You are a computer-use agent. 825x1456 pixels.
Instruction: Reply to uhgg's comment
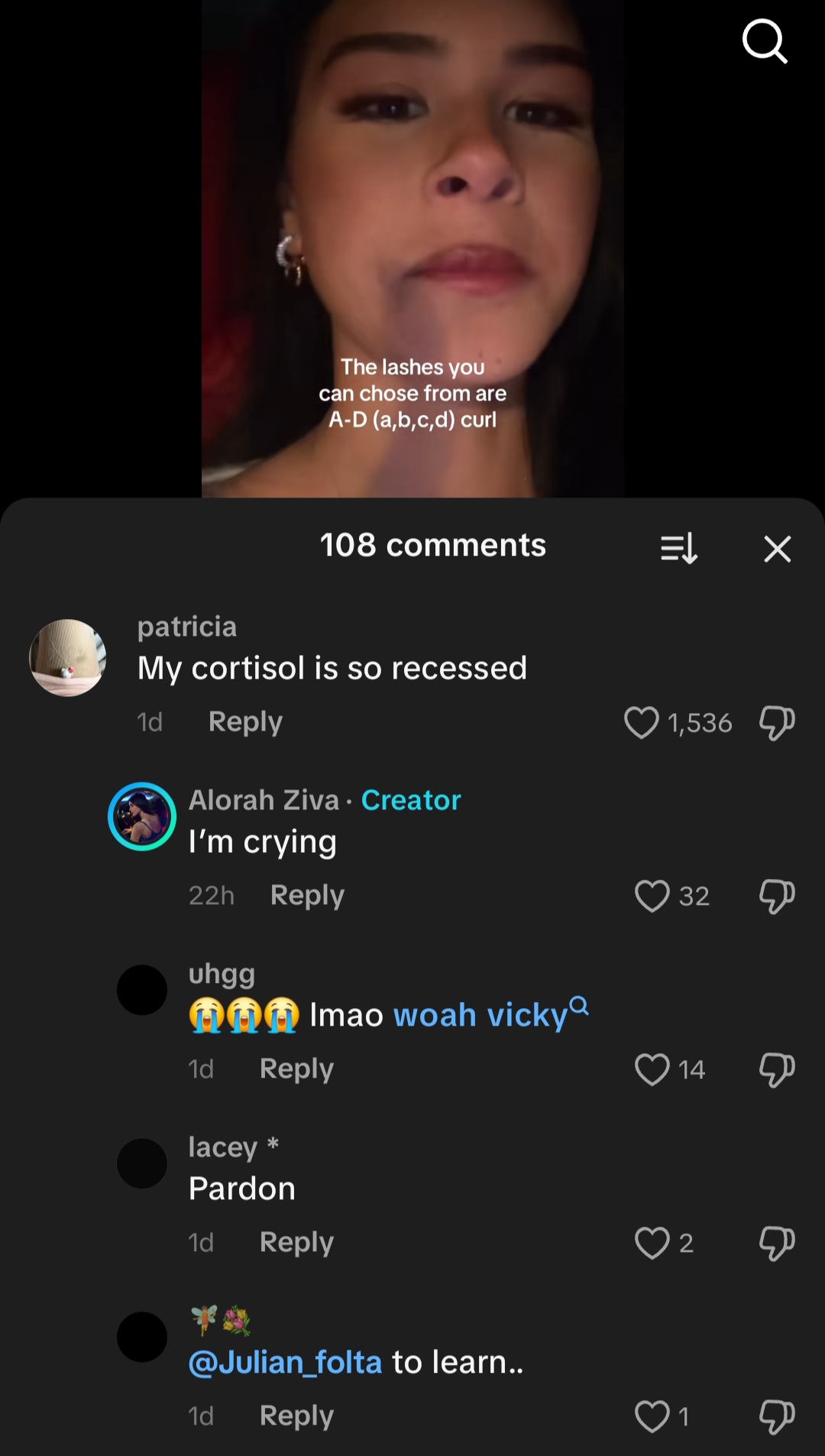pos(296,1068)
